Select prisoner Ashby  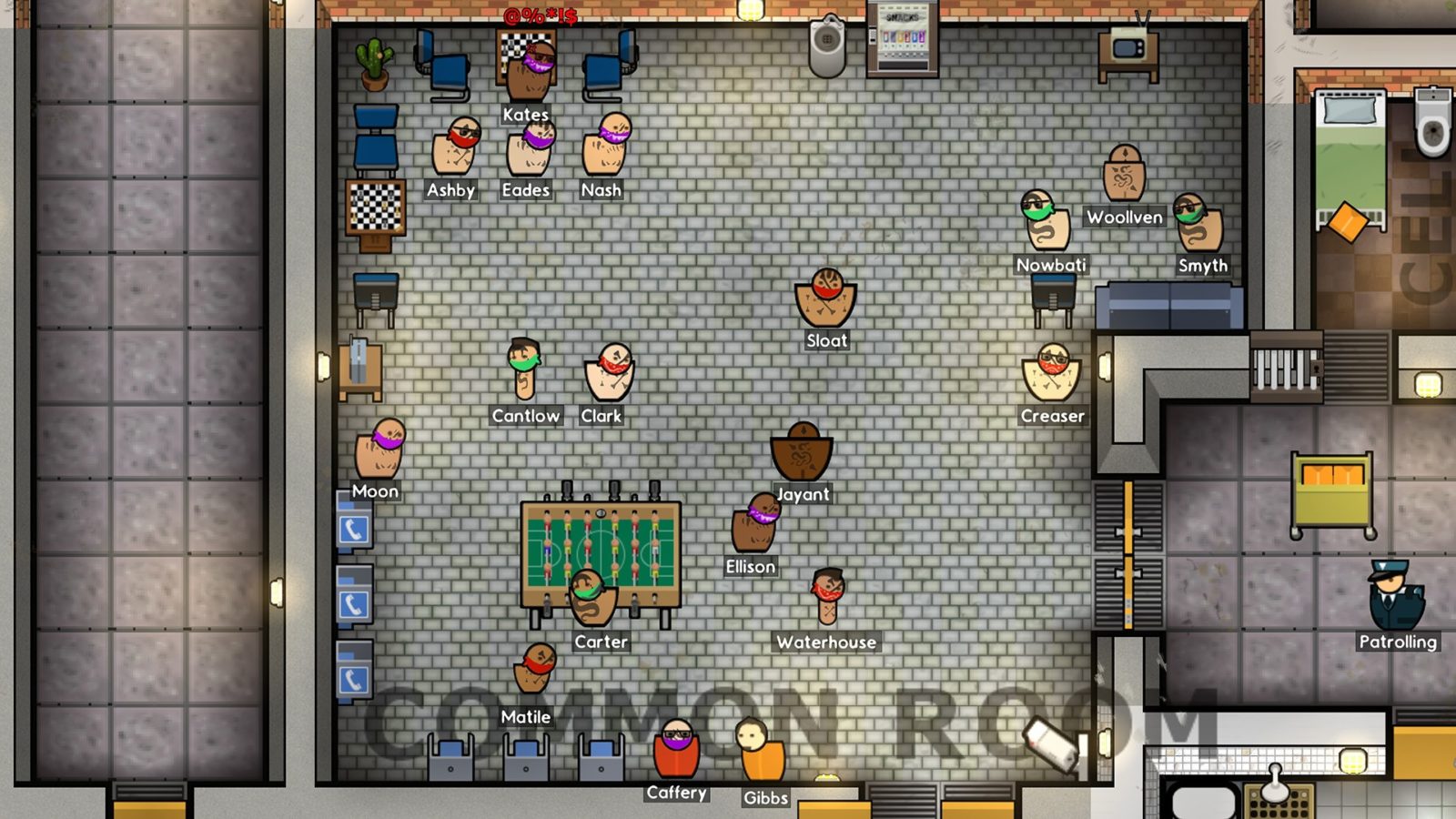coord(454,148)
